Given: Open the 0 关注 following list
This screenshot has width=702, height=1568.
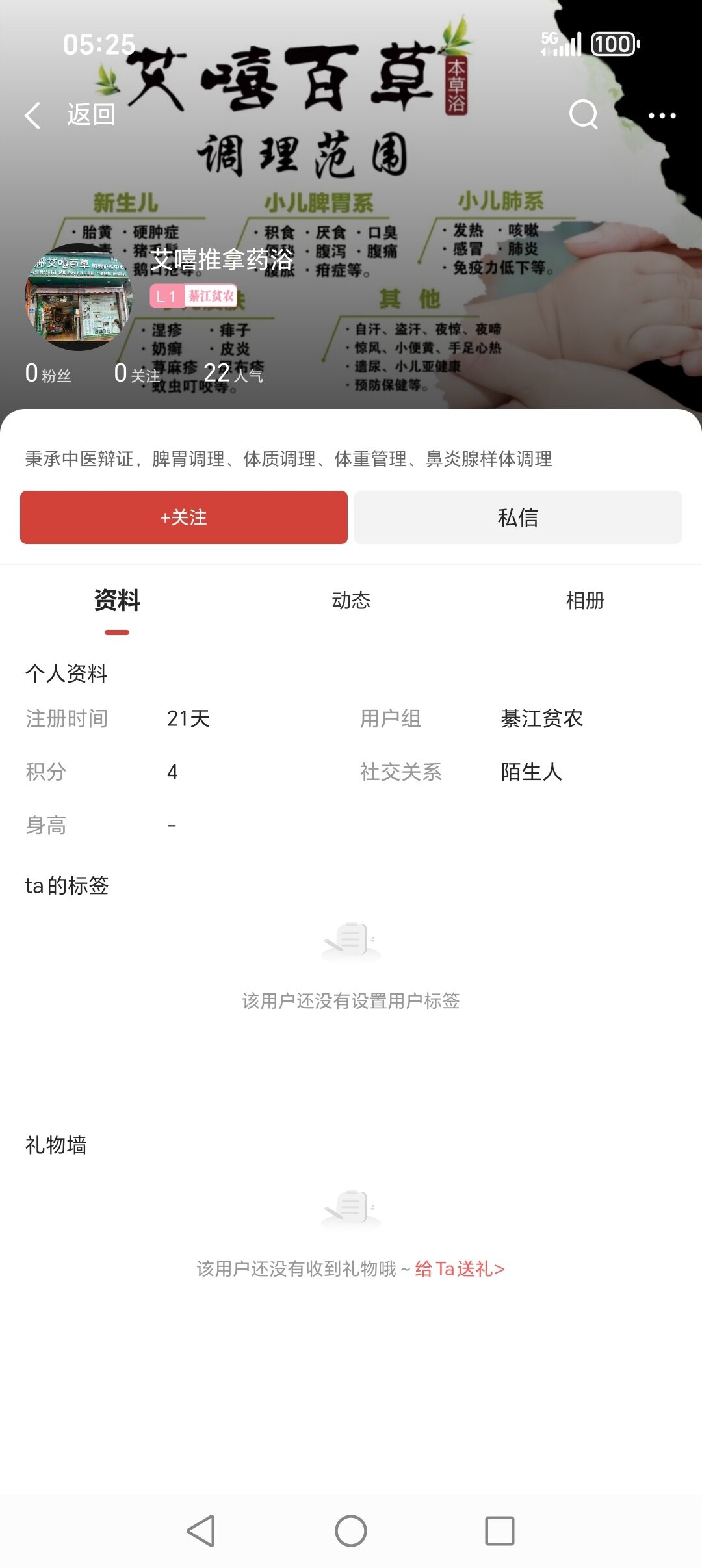Looking at the screenshot, I should click(137, 374).
